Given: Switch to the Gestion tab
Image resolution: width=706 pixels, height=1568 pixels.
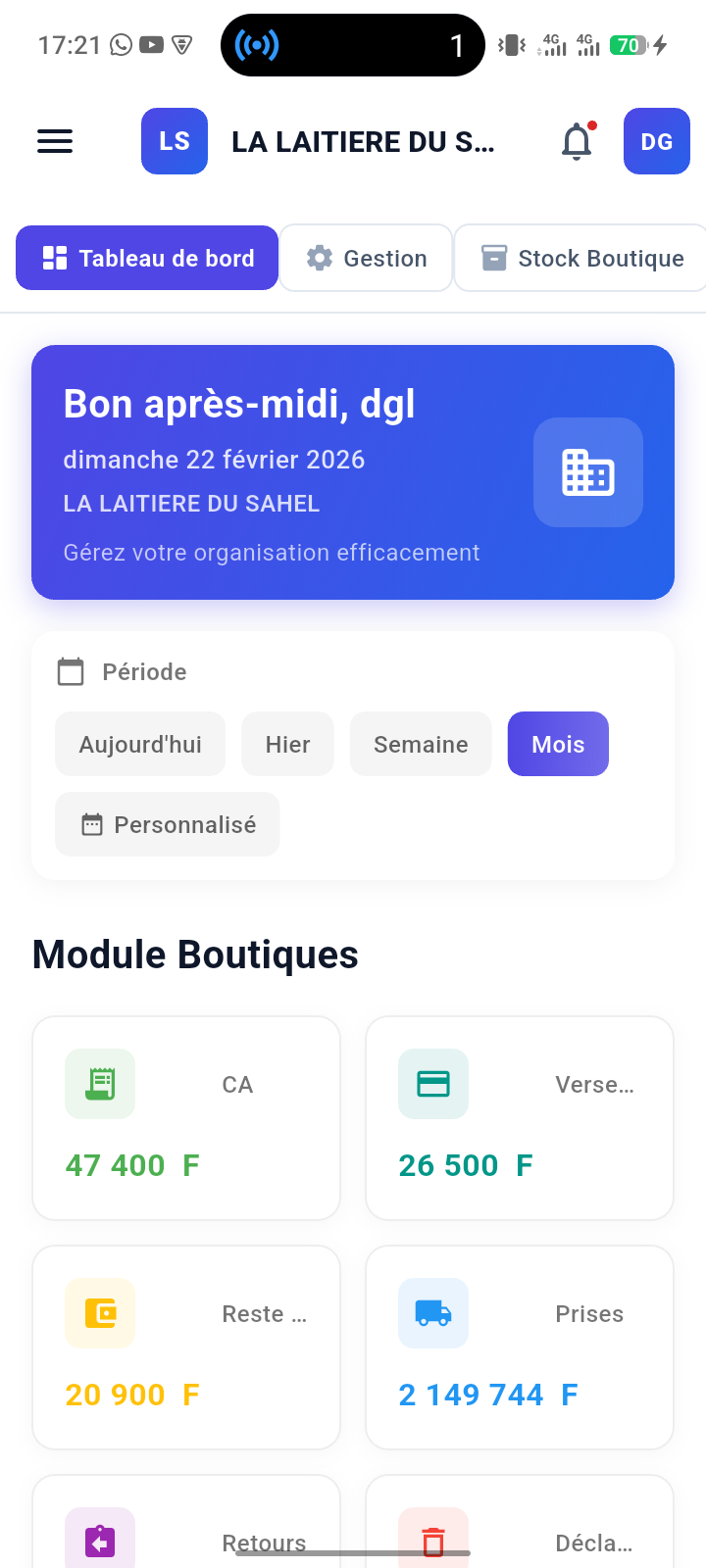Looking at the screenshot, I should (x=366, y=258).
